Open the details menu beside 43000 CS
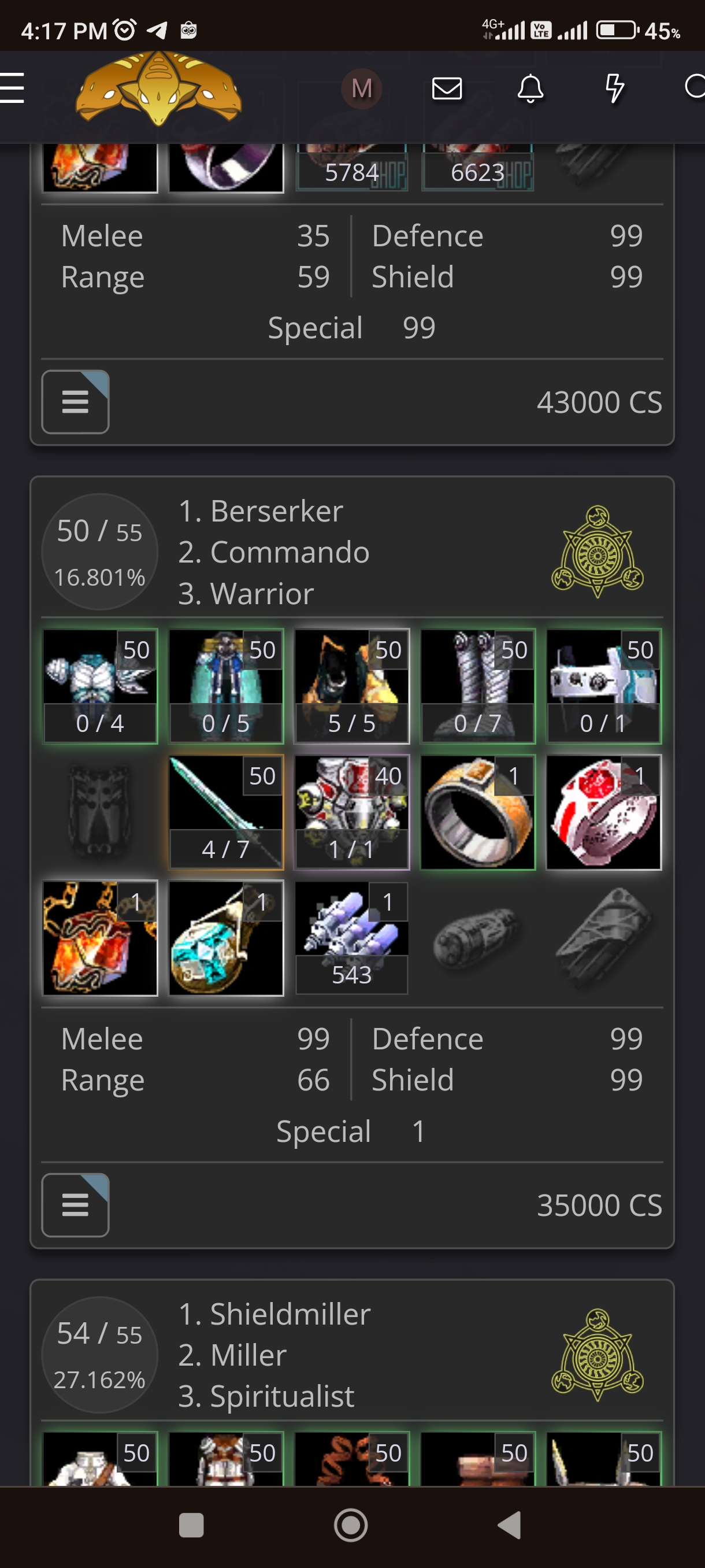Viewport: 705px width, 1568px height. pos(76,402)
